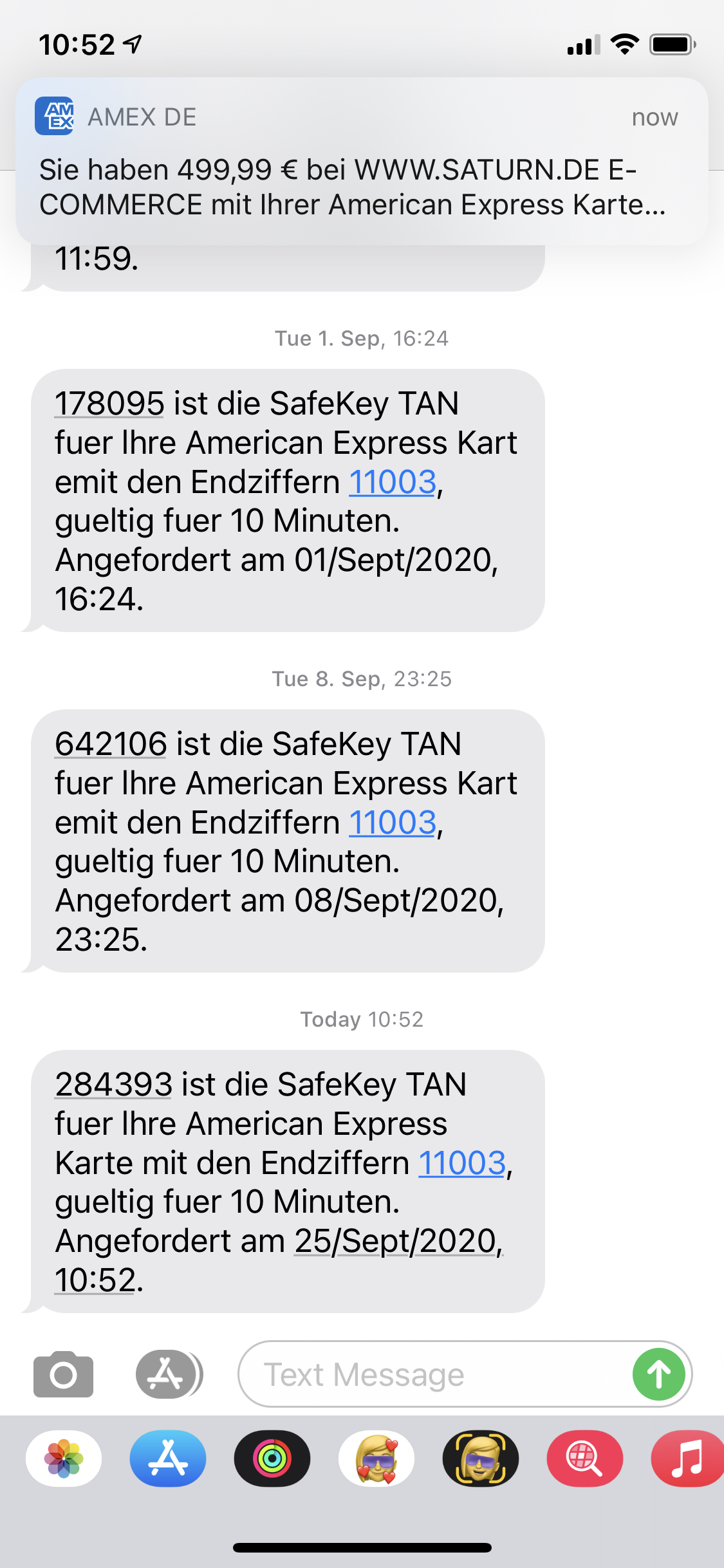Open the camera to attach a photo
The image size is (724, 1568).
[63, 1374]
